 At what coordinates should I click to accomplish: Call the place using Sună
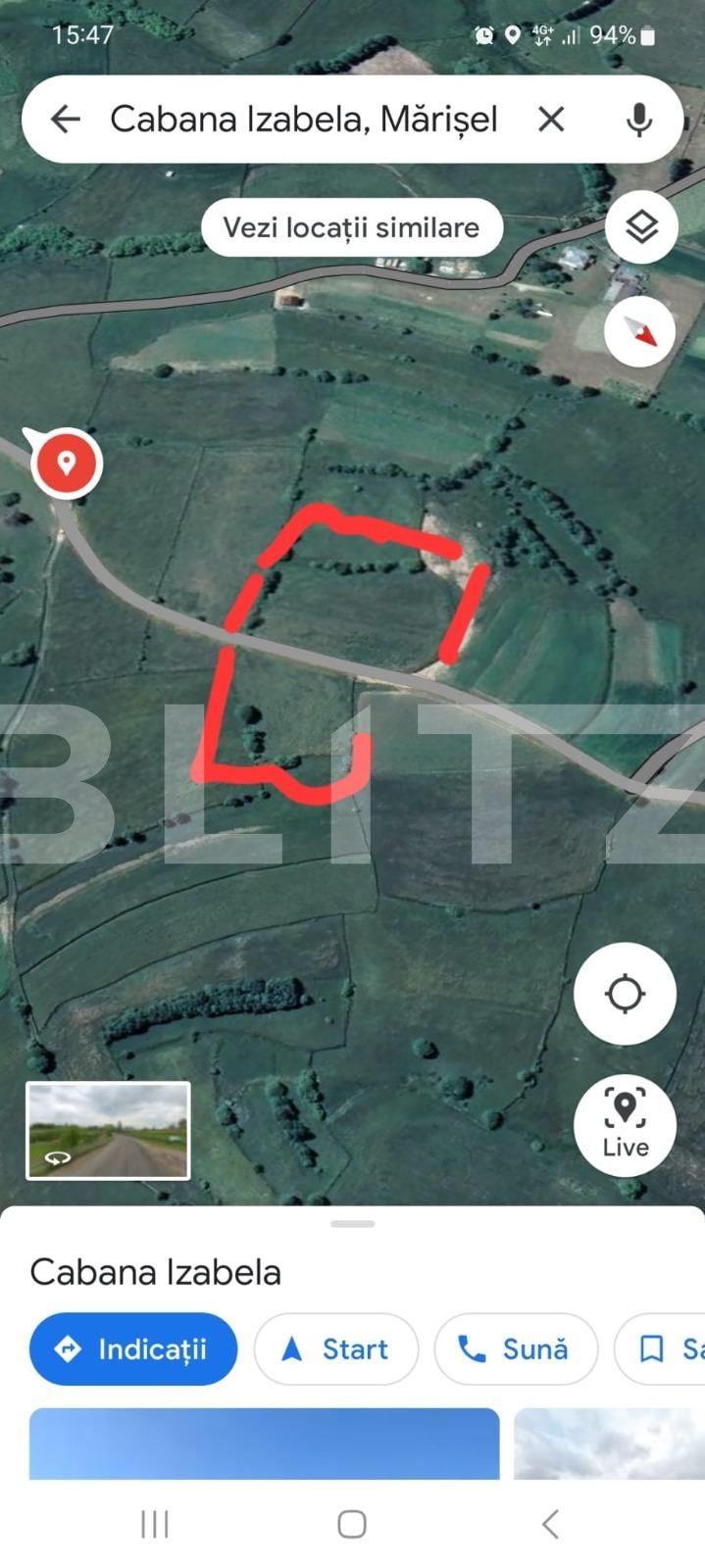[515, 1349]
